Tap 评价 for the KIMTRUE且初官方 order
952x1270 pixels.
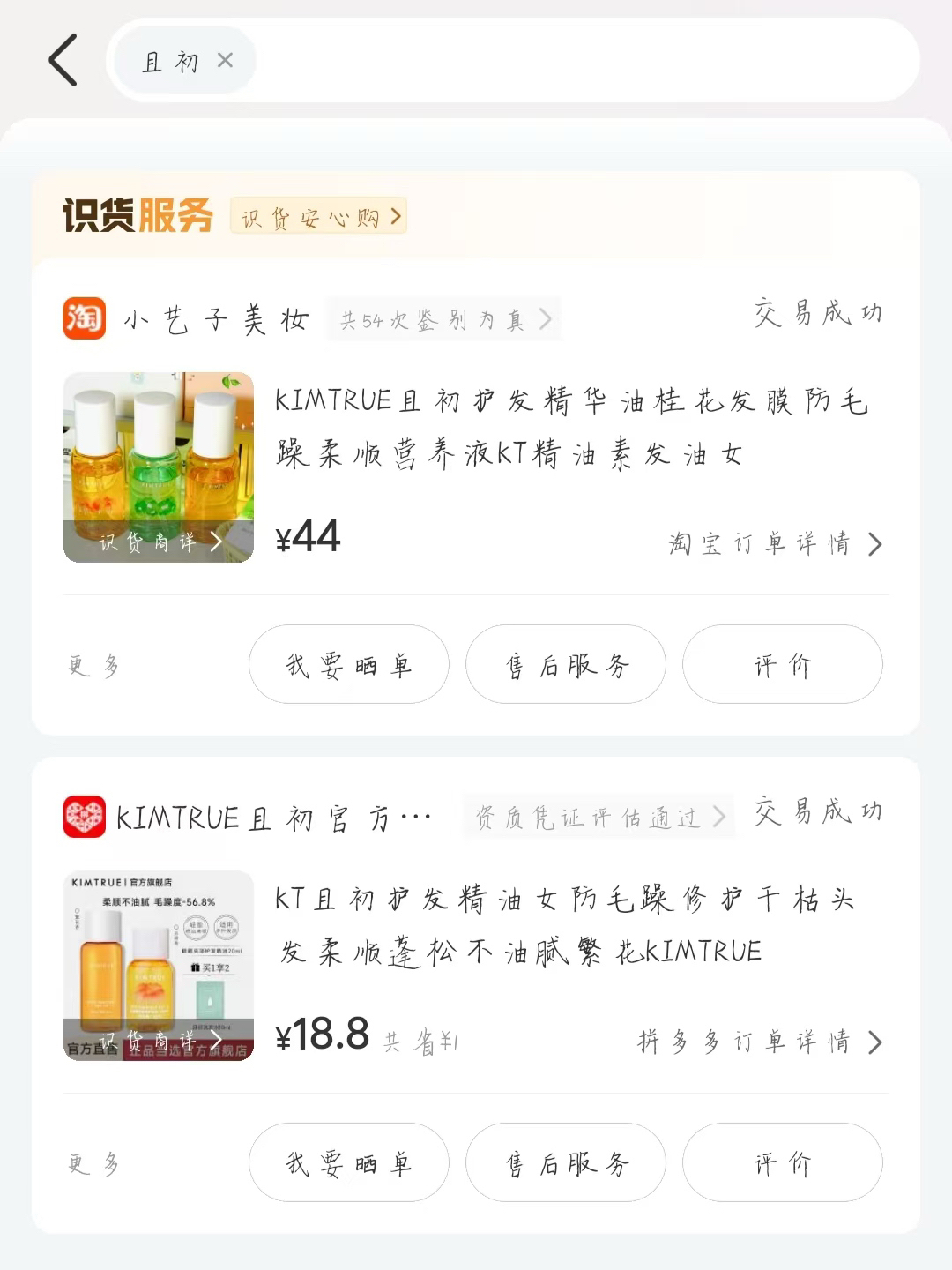[782, 1163]
